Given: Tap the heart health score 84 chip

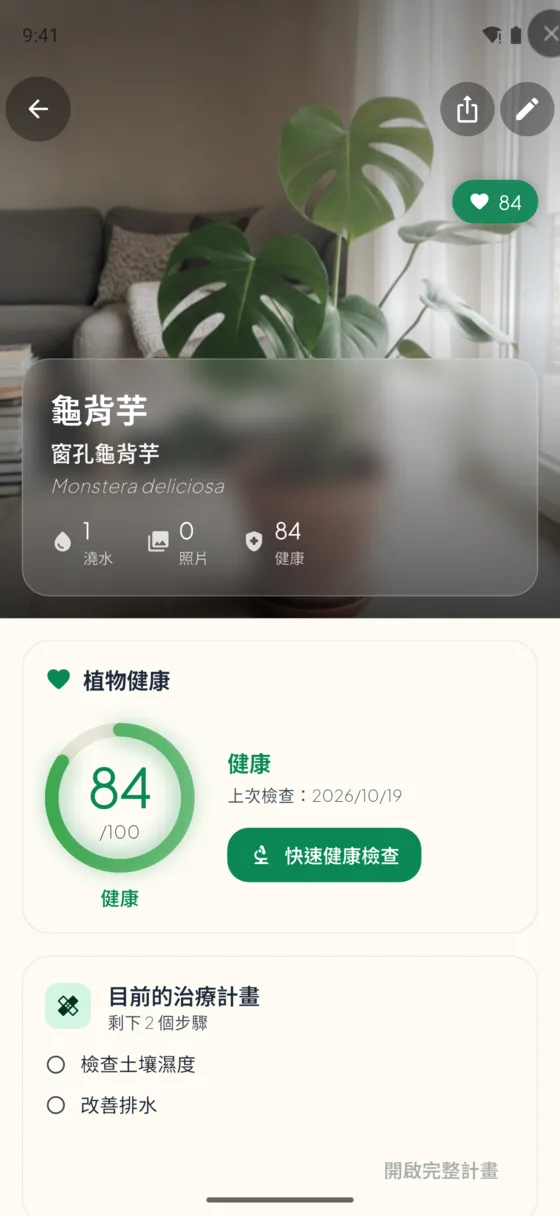Looking at the screenshot, I should 495,202.
